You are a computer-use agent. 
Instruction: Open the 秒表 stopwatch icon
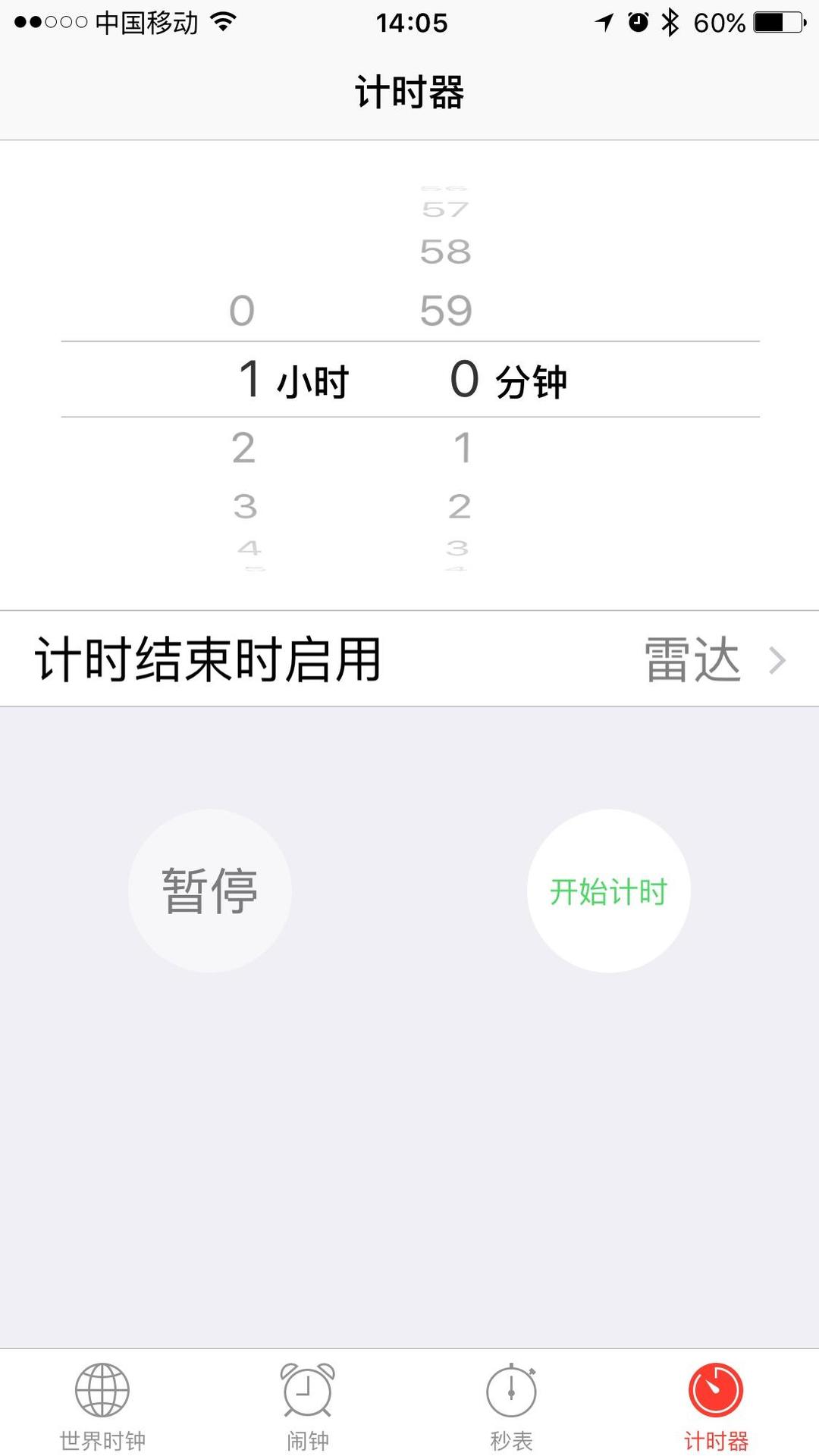click(x=512, y=1392)
